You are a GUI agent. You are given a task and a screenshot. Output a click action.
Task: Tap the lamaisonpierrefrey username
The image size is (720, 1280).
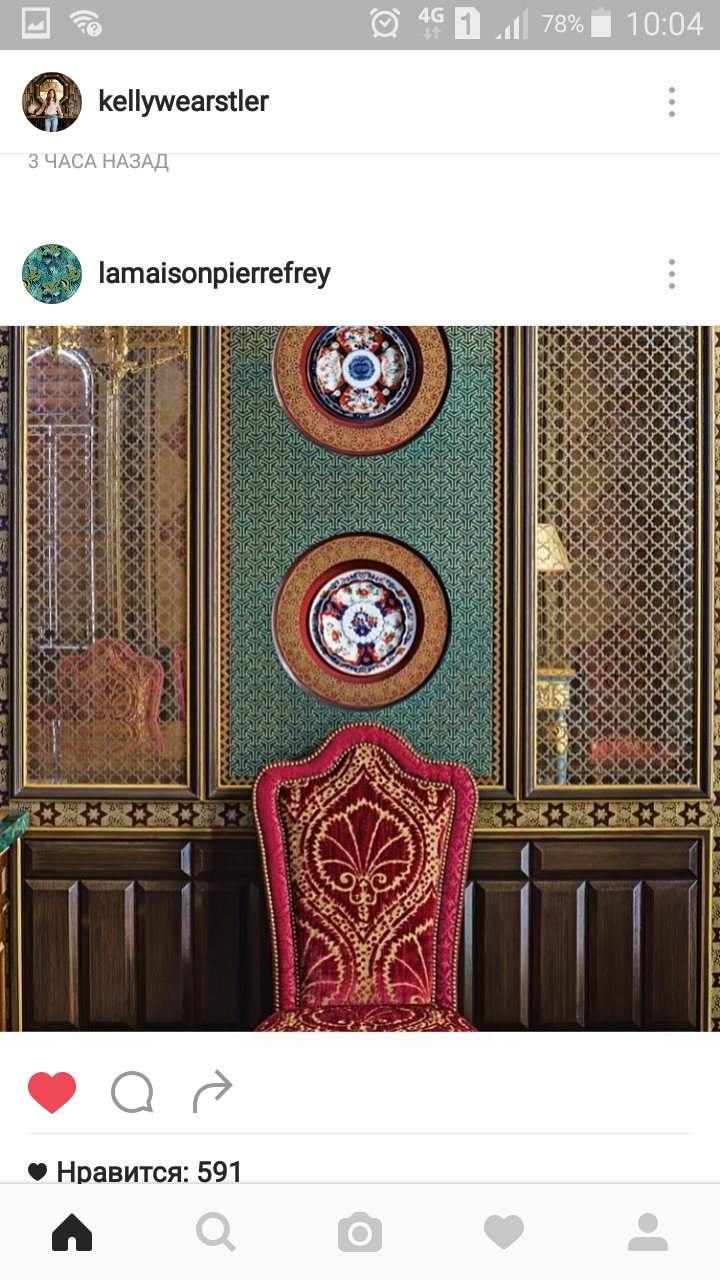214,274
